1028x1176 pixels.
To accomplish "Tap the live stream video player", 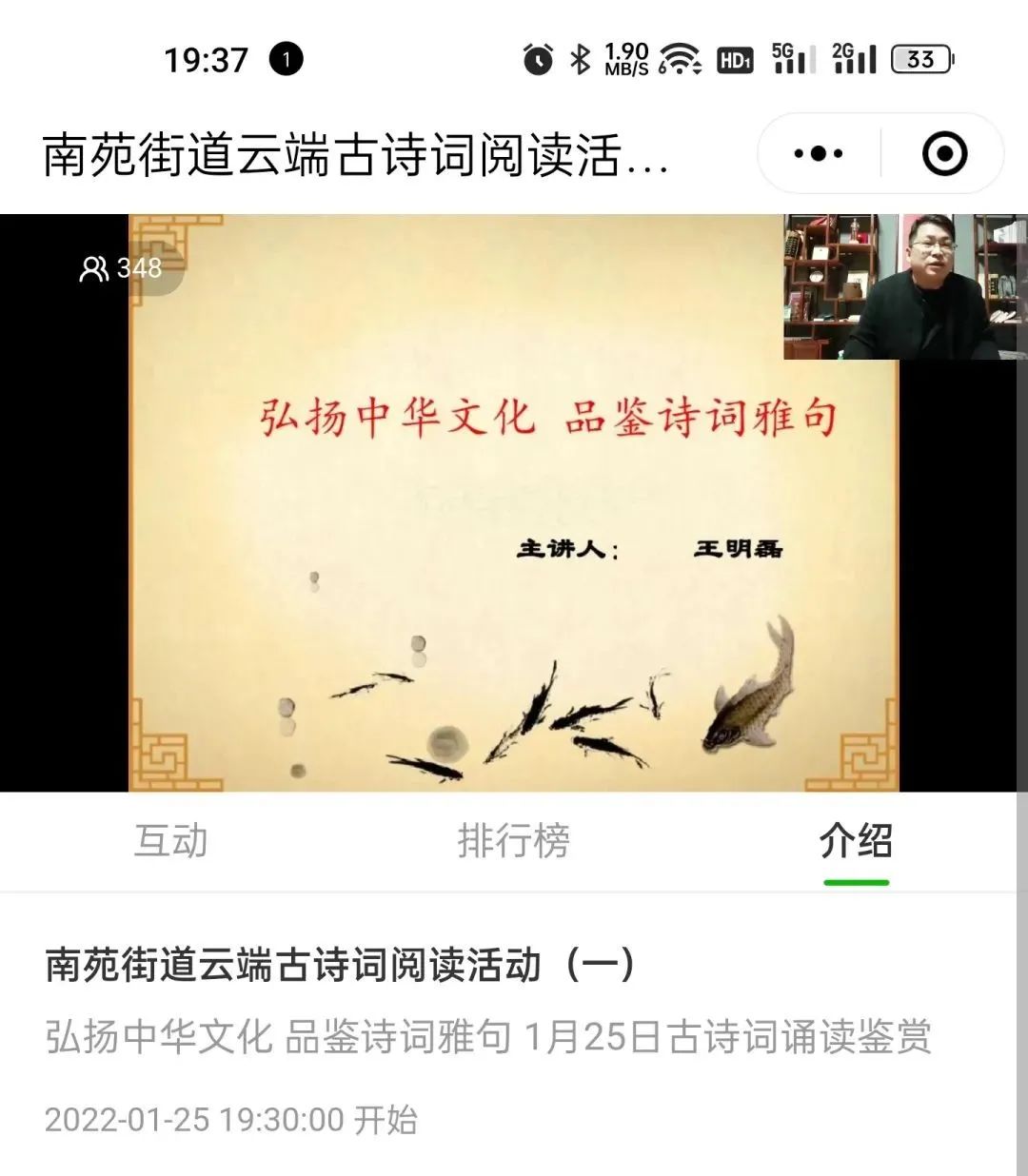I will [x=514, y=502].
